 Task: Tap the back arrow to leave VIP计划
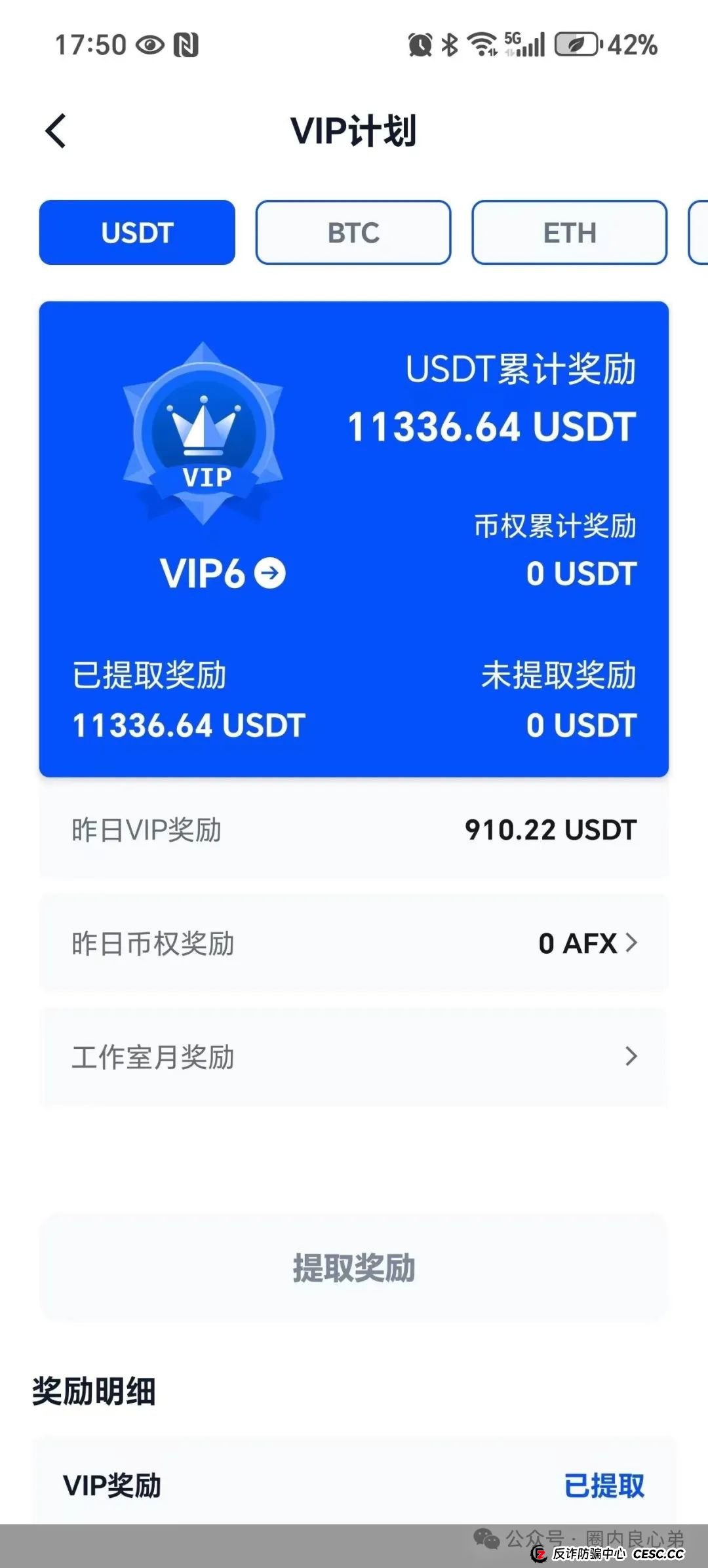tap(56, 130)
